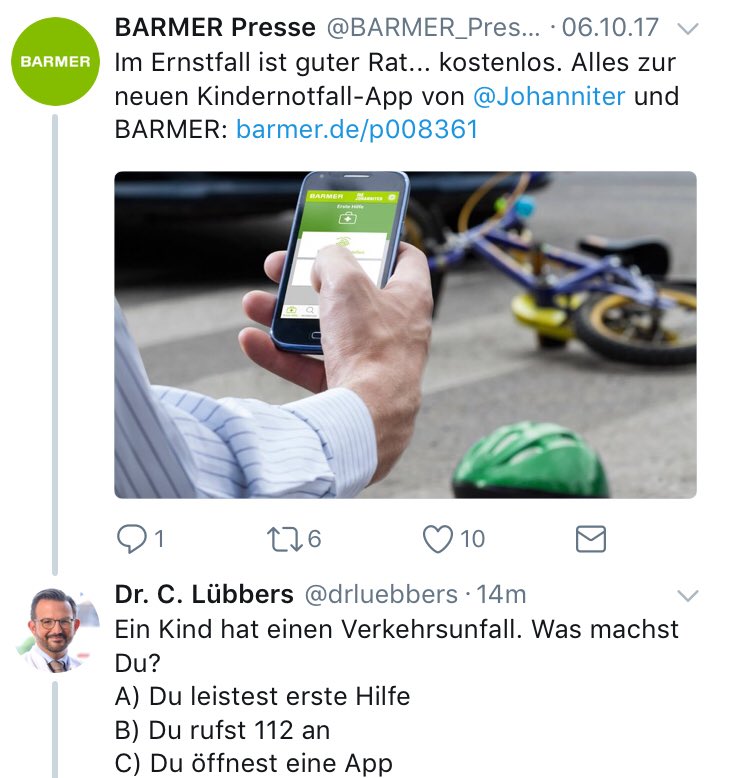Like the BARMER Presse tweet
Image resolution: width=729 pixels, height=778 pixels.
(x=438, y=539)
